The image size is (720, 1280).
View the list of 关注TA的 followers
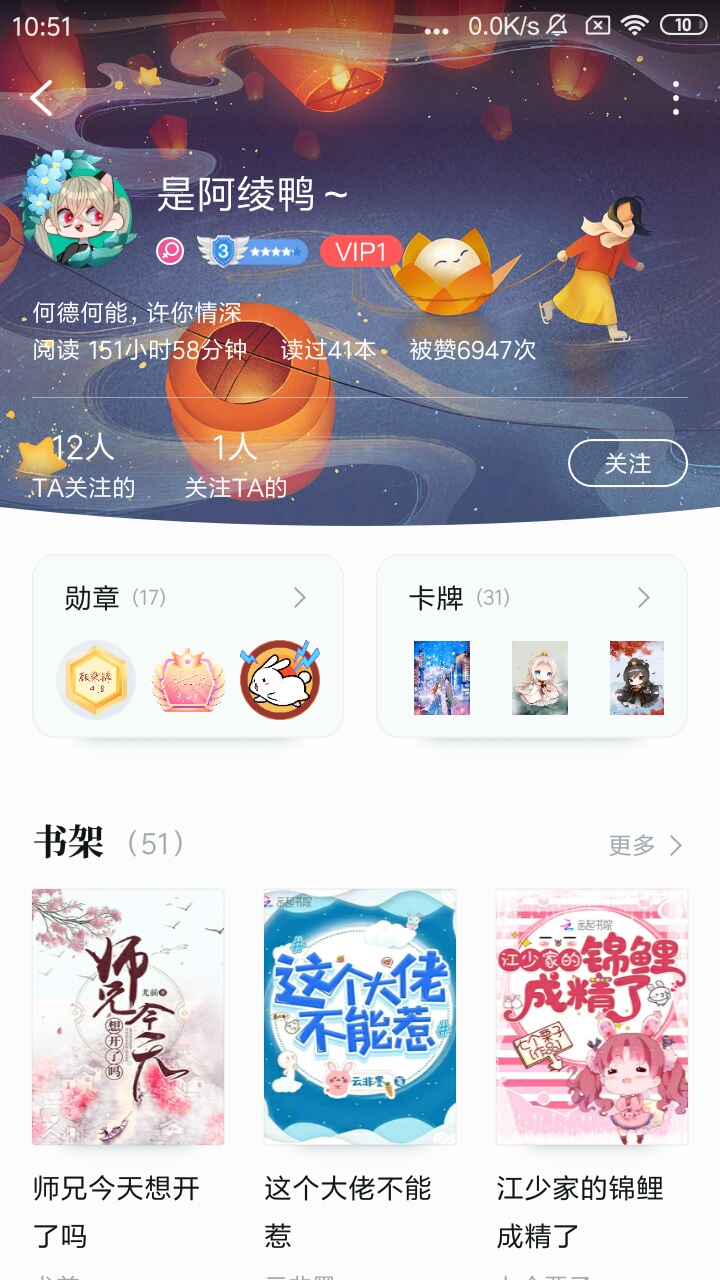(x=235, y=467)
